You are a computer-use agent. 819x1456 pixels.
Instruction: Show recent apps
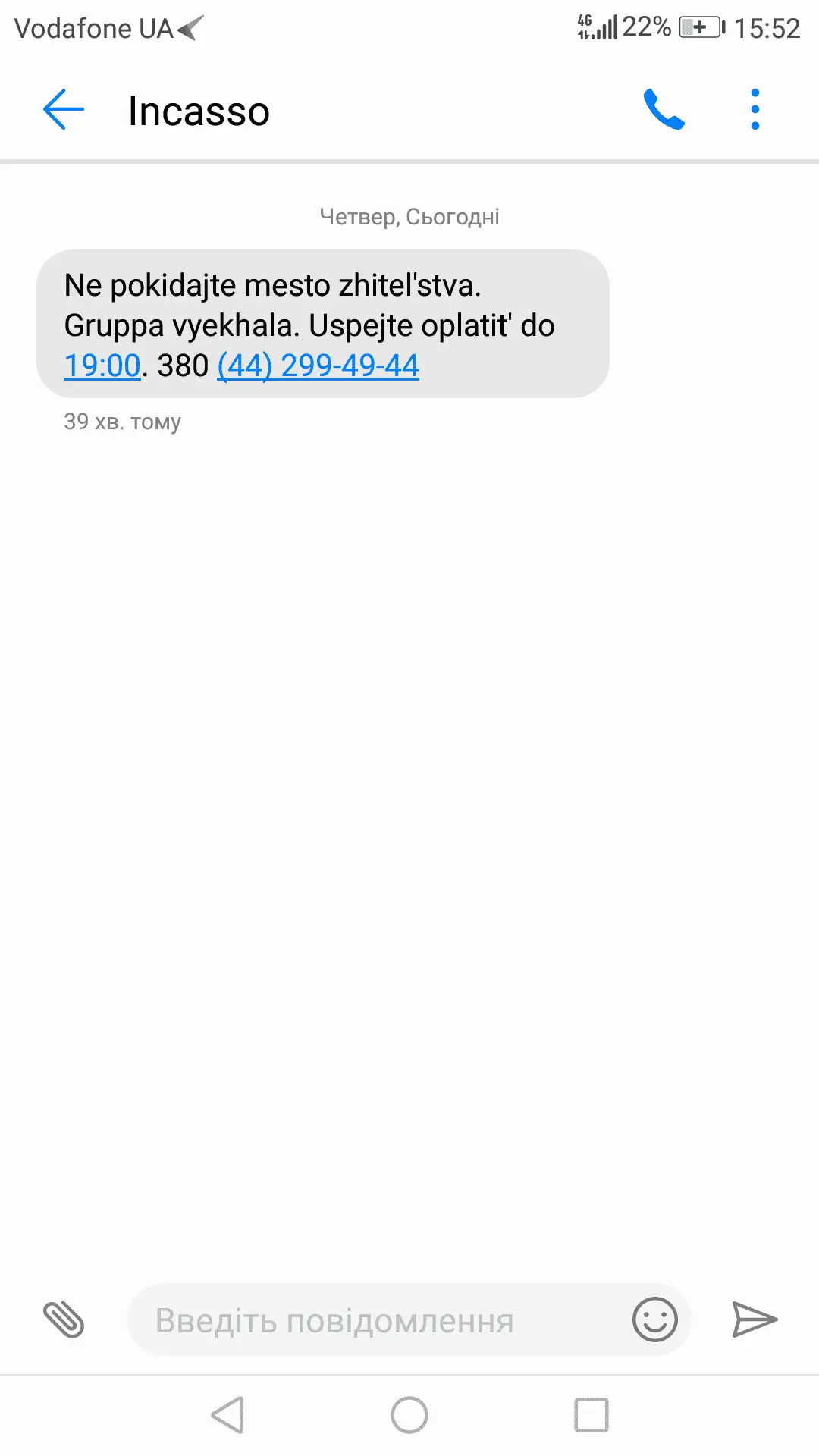point(591,1415)
